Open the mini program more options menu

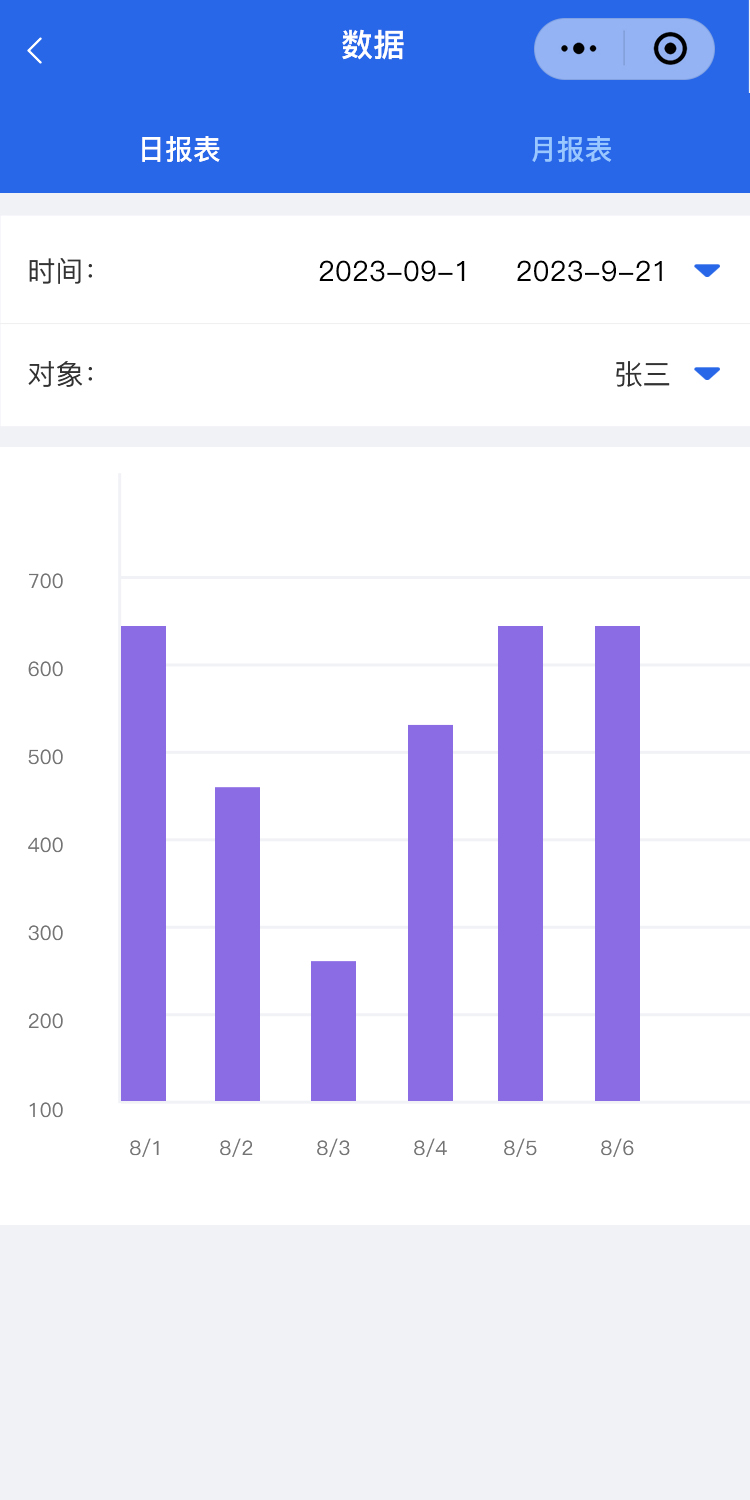579,49
